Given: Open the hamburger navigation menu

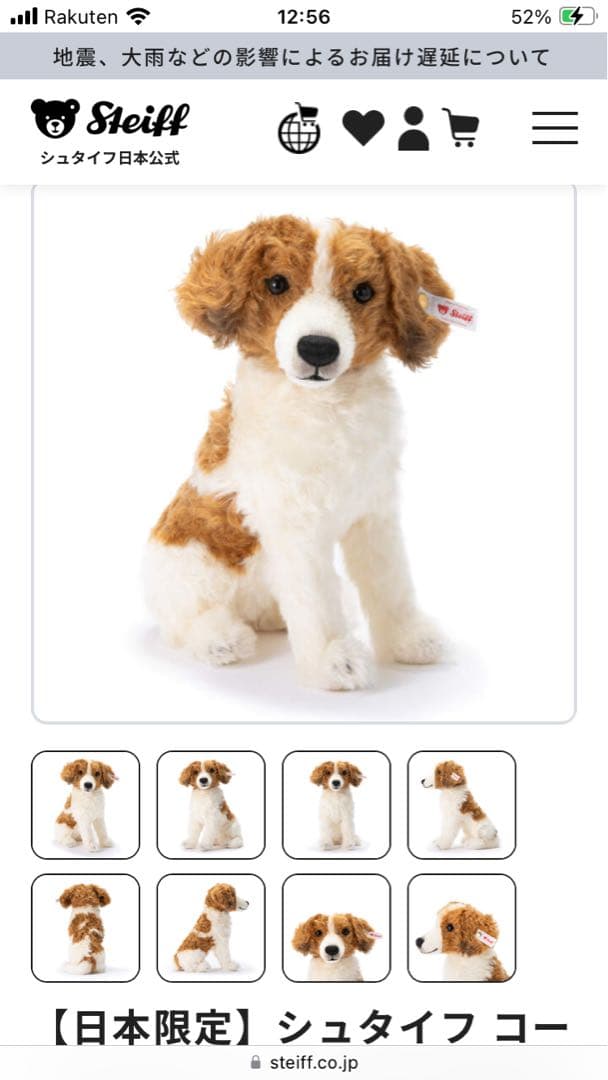Looking at the screenshot, I should point(554,128).
